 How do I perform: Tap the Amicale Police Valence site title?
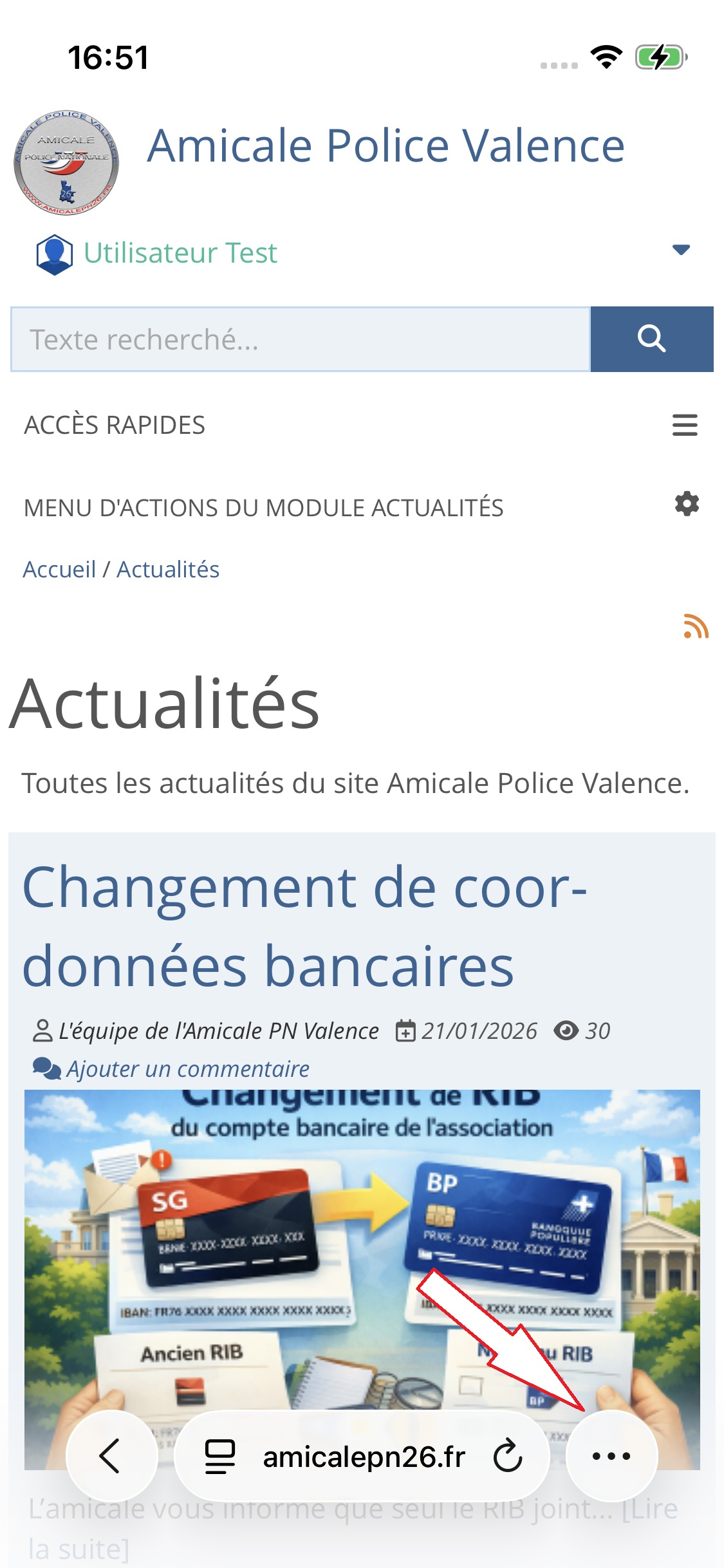(x=385, y=146)
